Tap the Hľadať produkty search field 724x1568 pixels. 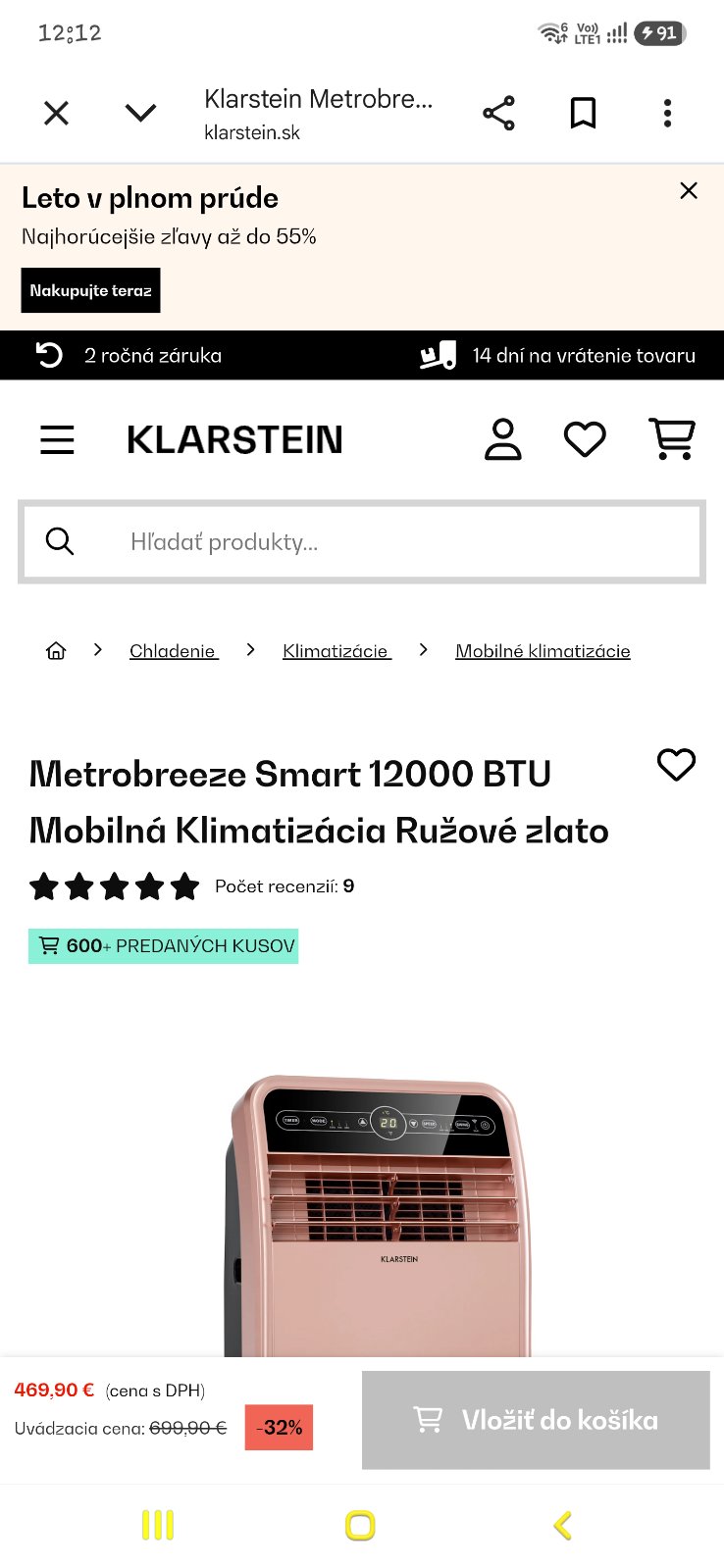(362, 541)
